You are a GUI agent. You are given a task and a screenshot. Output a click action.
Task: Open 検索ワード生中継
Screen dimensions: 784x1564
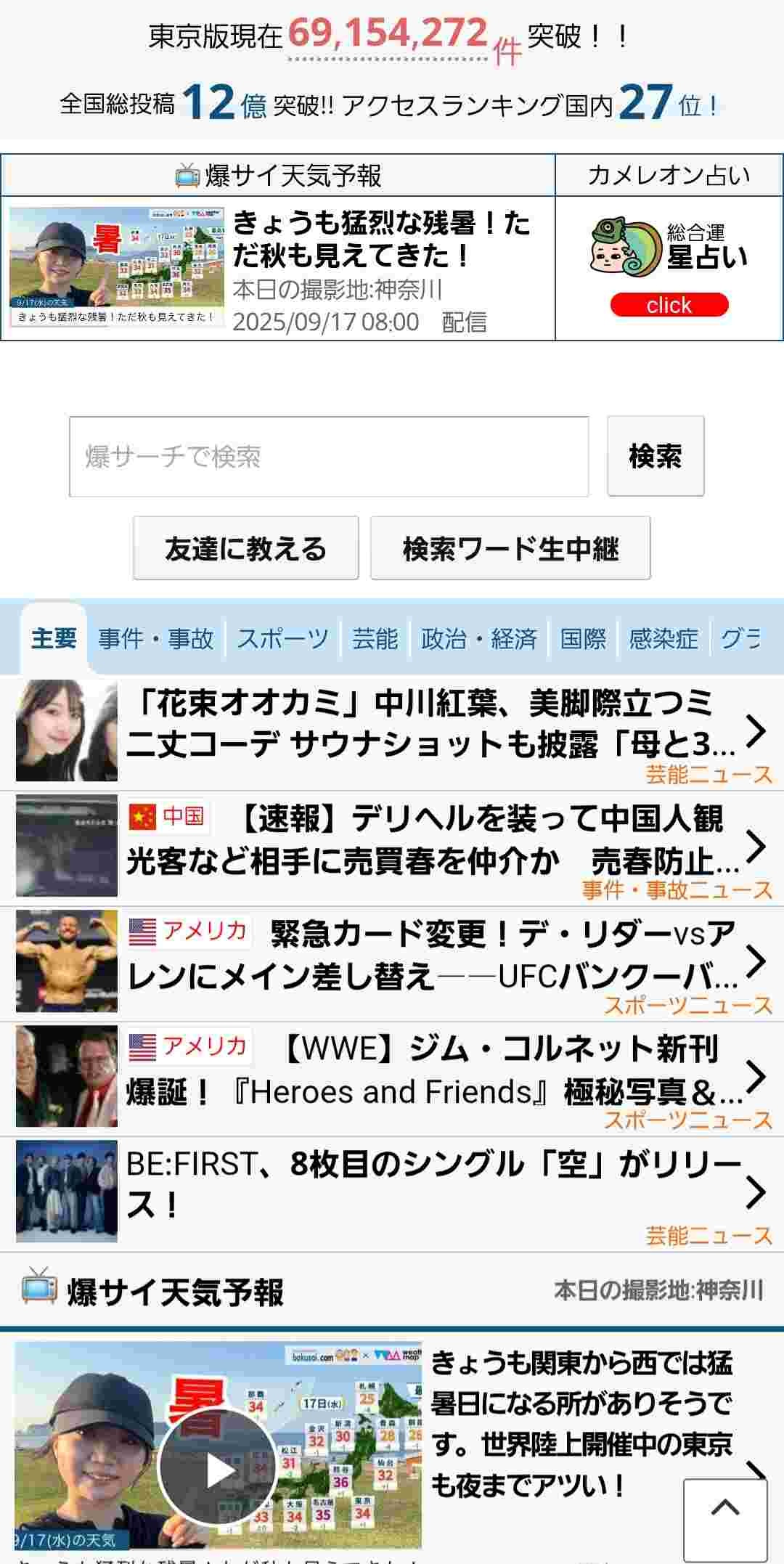[510, 548]
